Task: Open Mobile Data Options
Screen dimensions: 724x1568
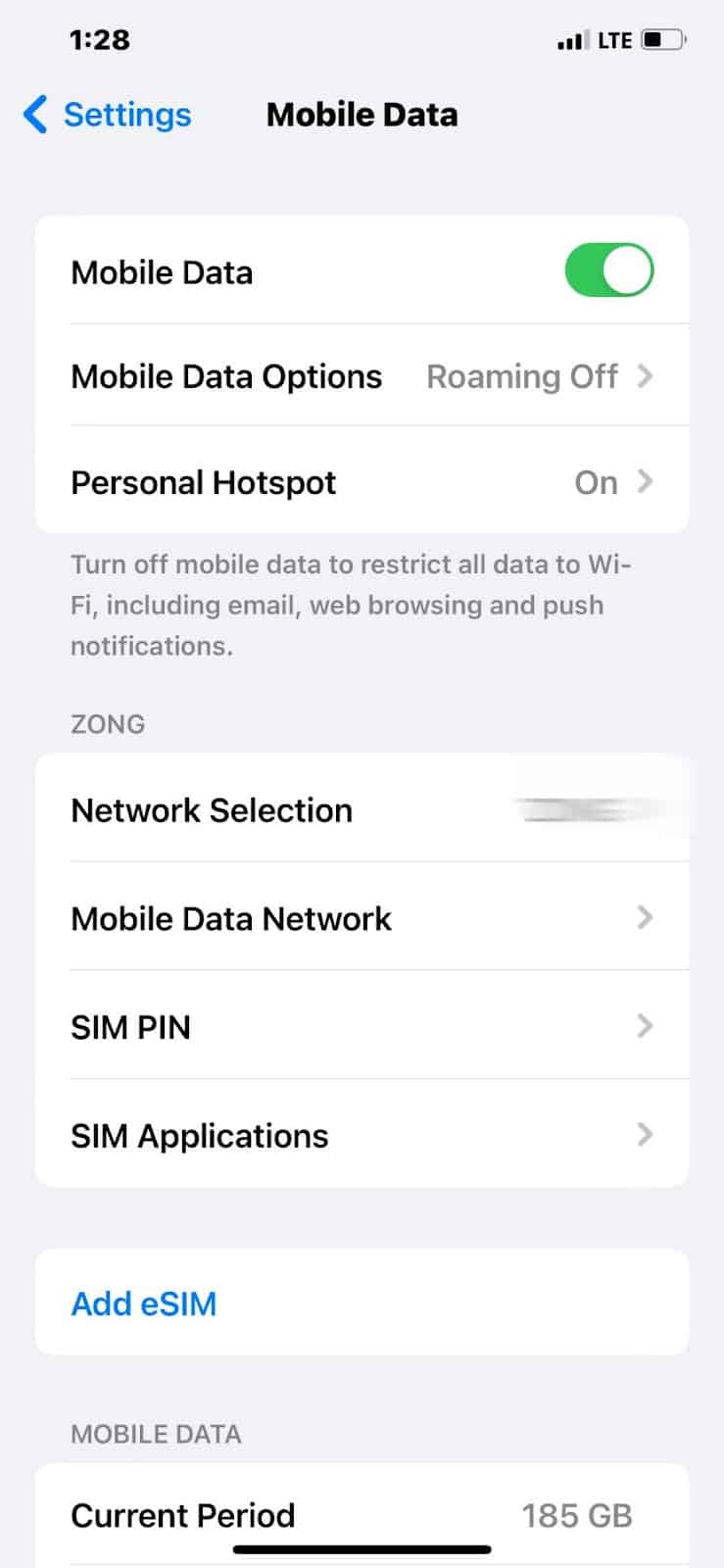Action: coord(362,376)
